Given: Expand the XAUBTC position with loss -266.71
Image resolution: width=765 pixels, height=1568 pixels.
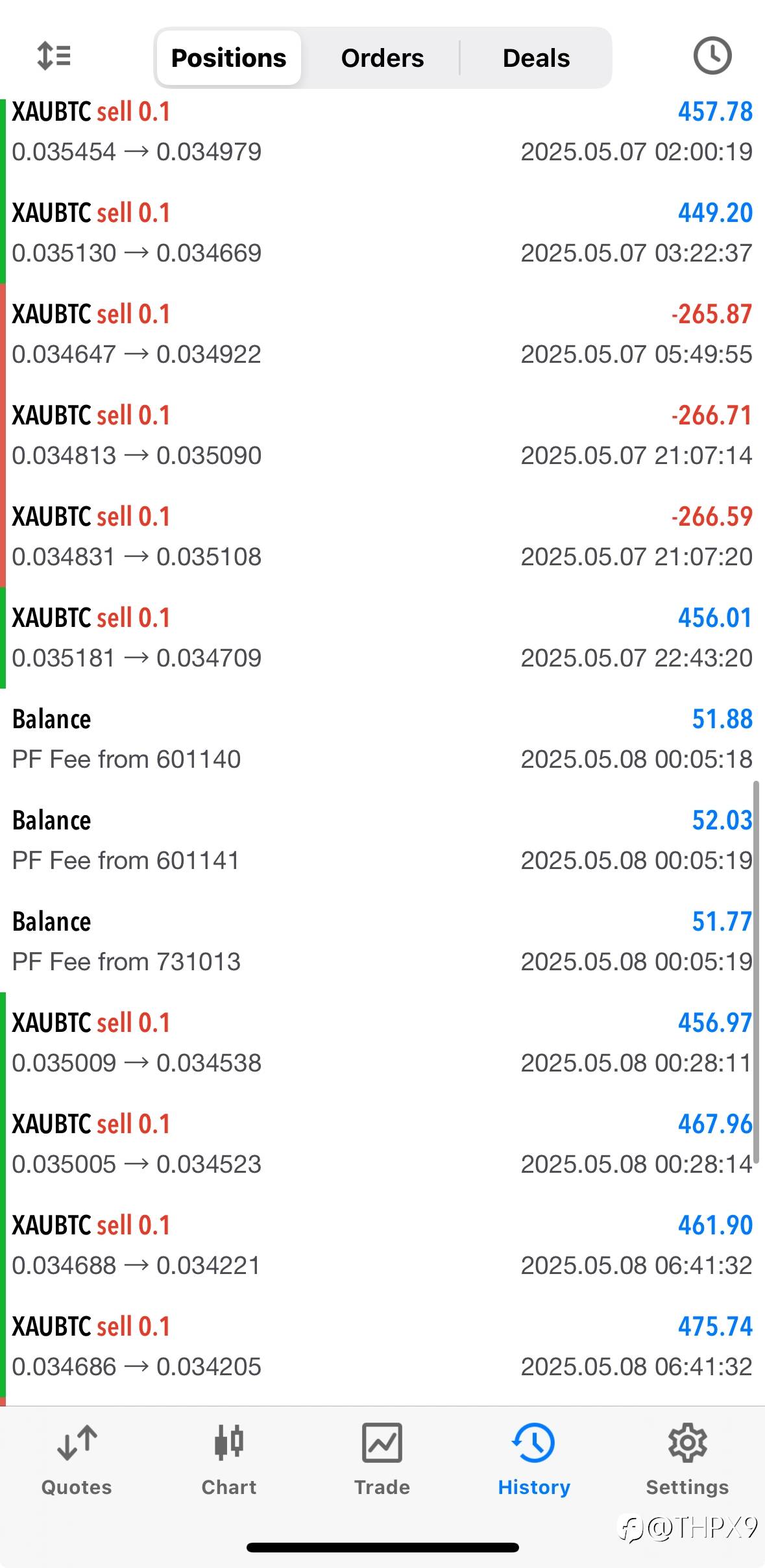Looking at the screenshot, I should (382, 435).
